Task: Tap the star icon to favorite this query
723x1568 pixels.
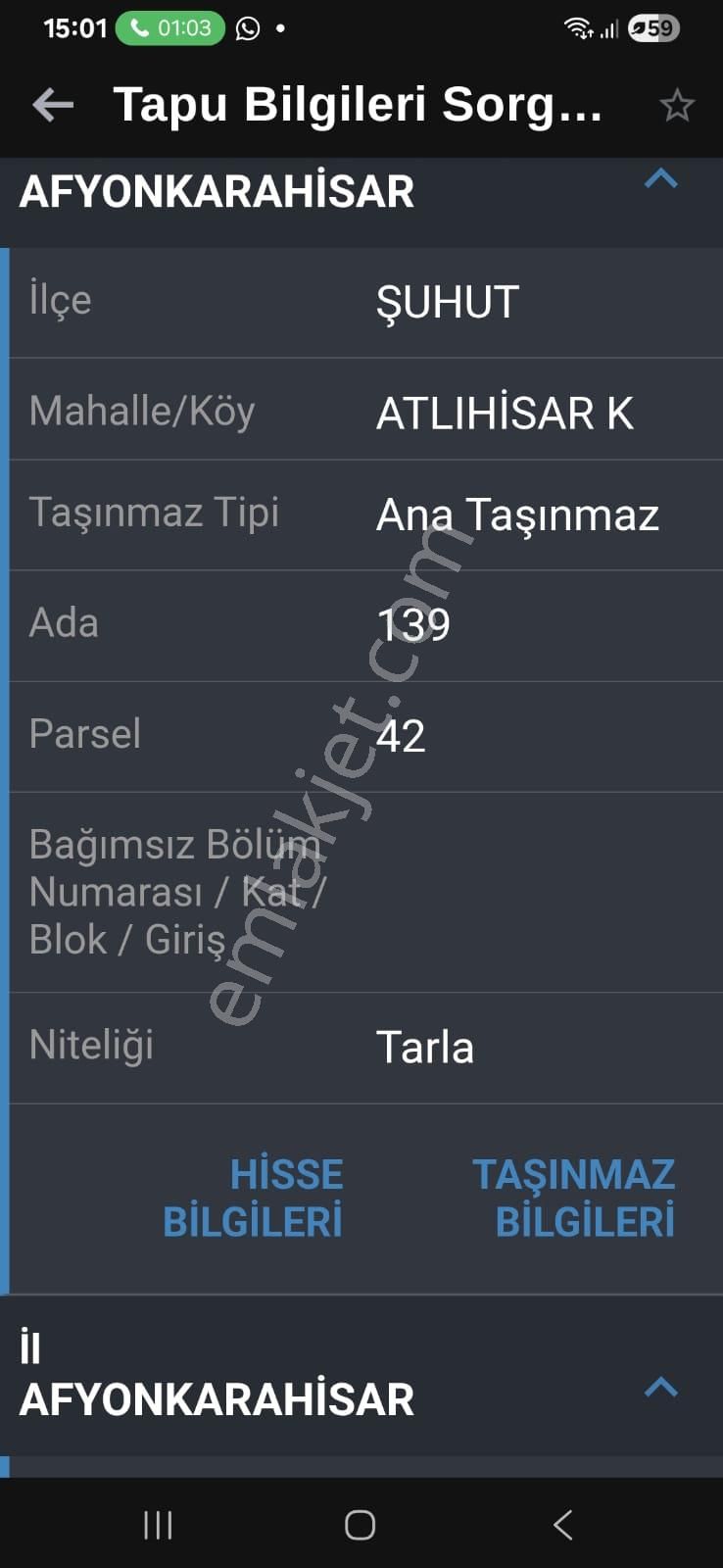Action: pyautogui.click(x=677, y=105)
